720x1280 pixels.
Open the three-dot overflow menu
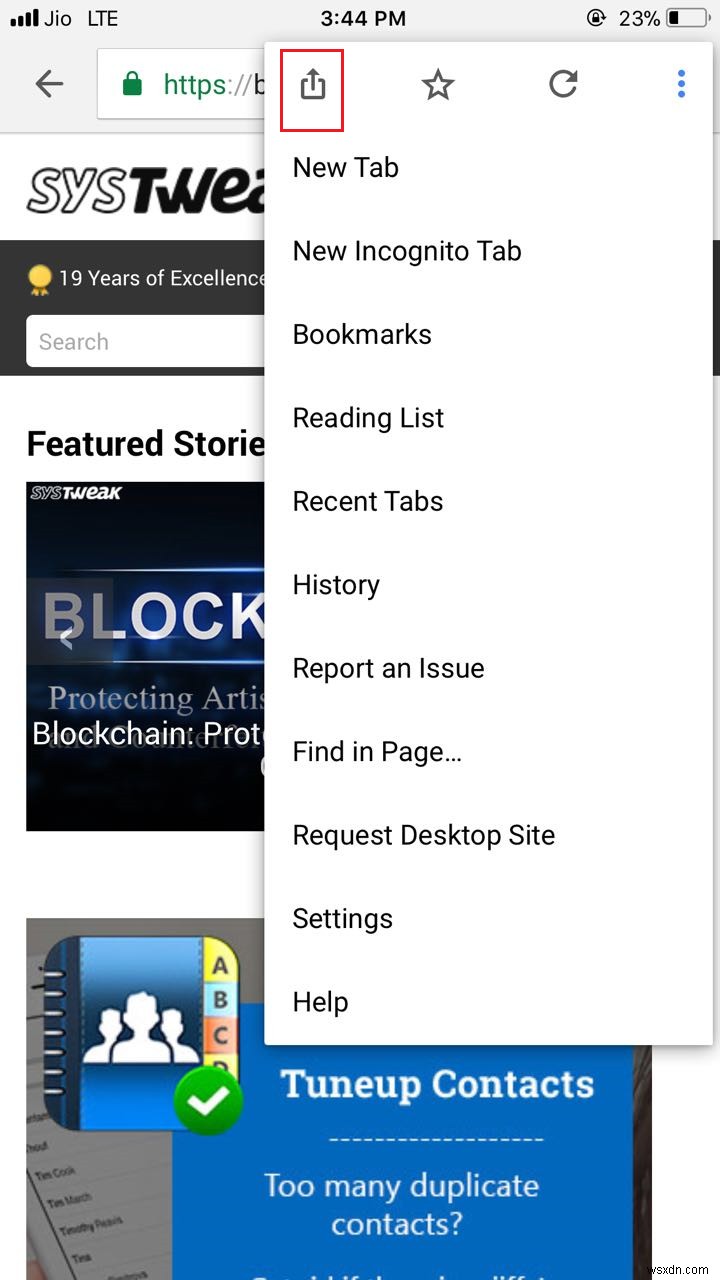coord(682,85)
